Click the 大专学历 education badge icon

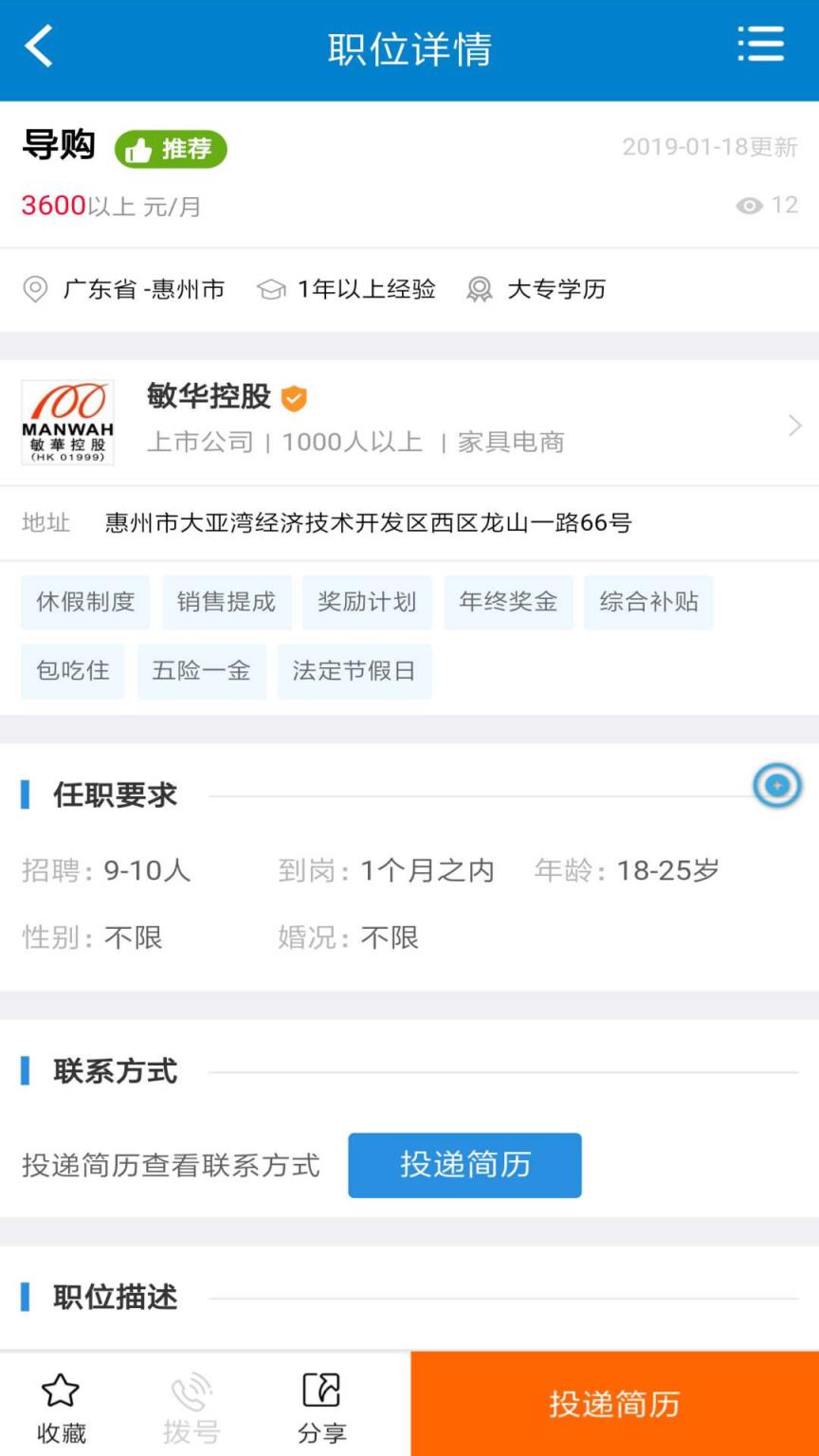pyautogui.click(x=479, y=289)
